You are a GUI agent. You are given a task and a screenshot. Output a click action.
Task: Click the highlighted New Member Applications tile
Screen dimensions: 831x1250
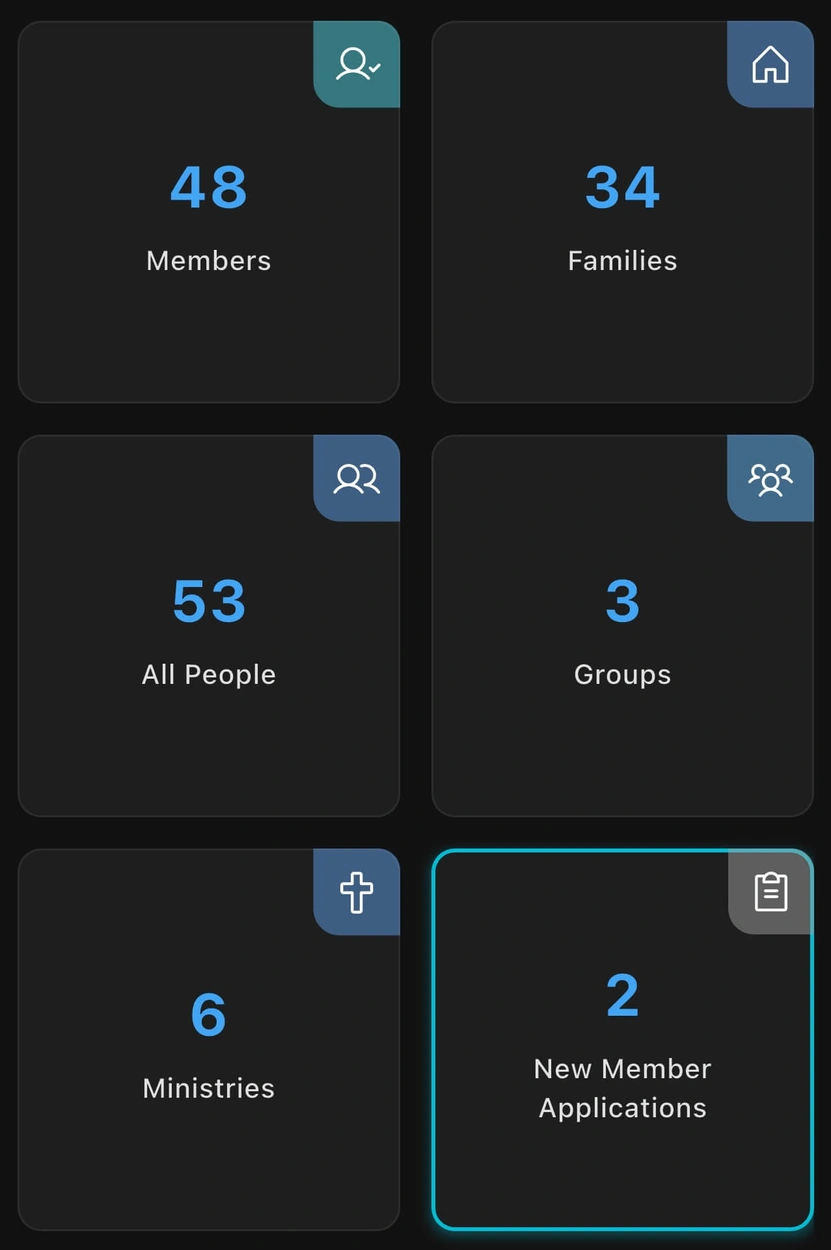point(622,1040)
